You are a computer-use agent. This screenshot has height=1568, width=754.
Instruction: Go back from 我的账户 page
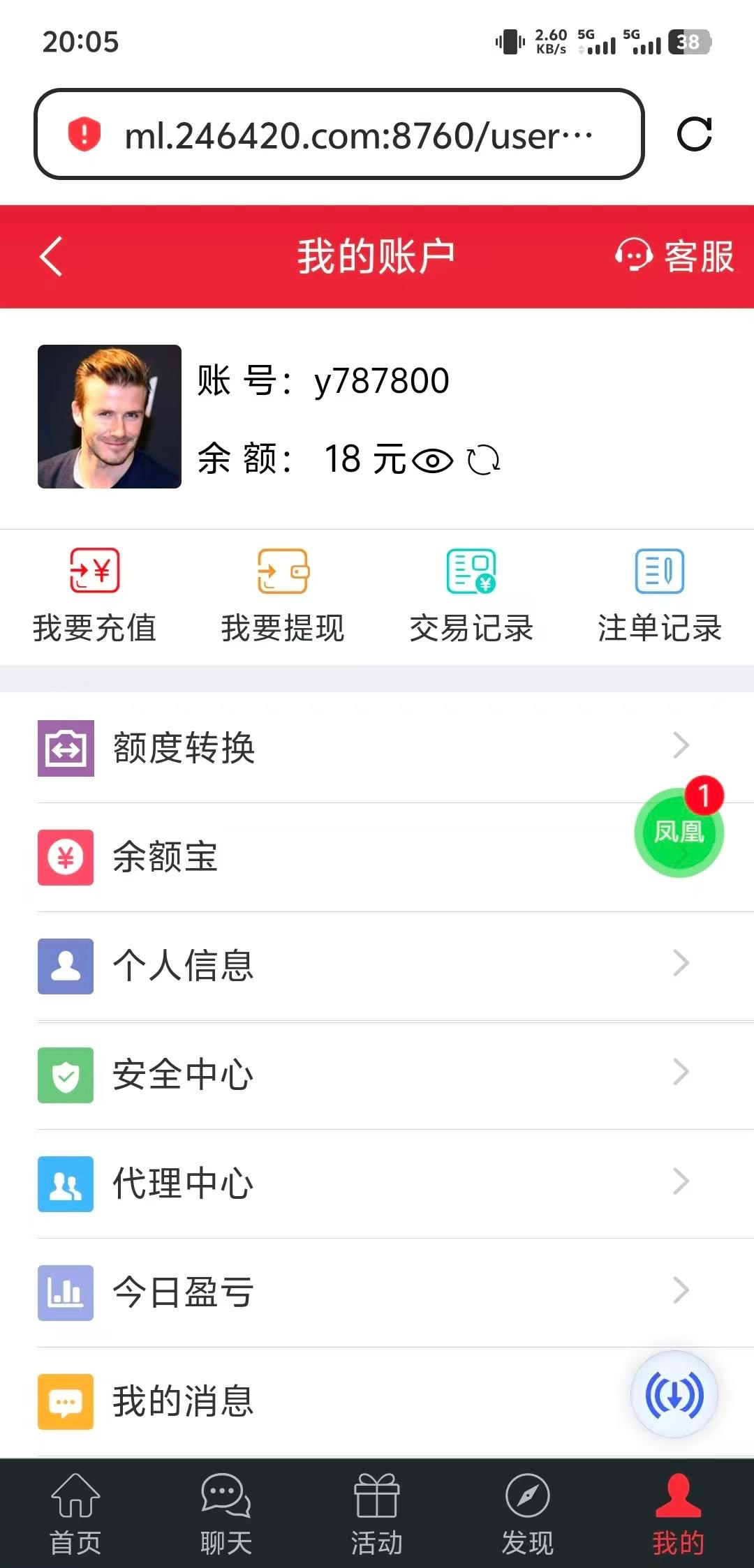point(52,256)
